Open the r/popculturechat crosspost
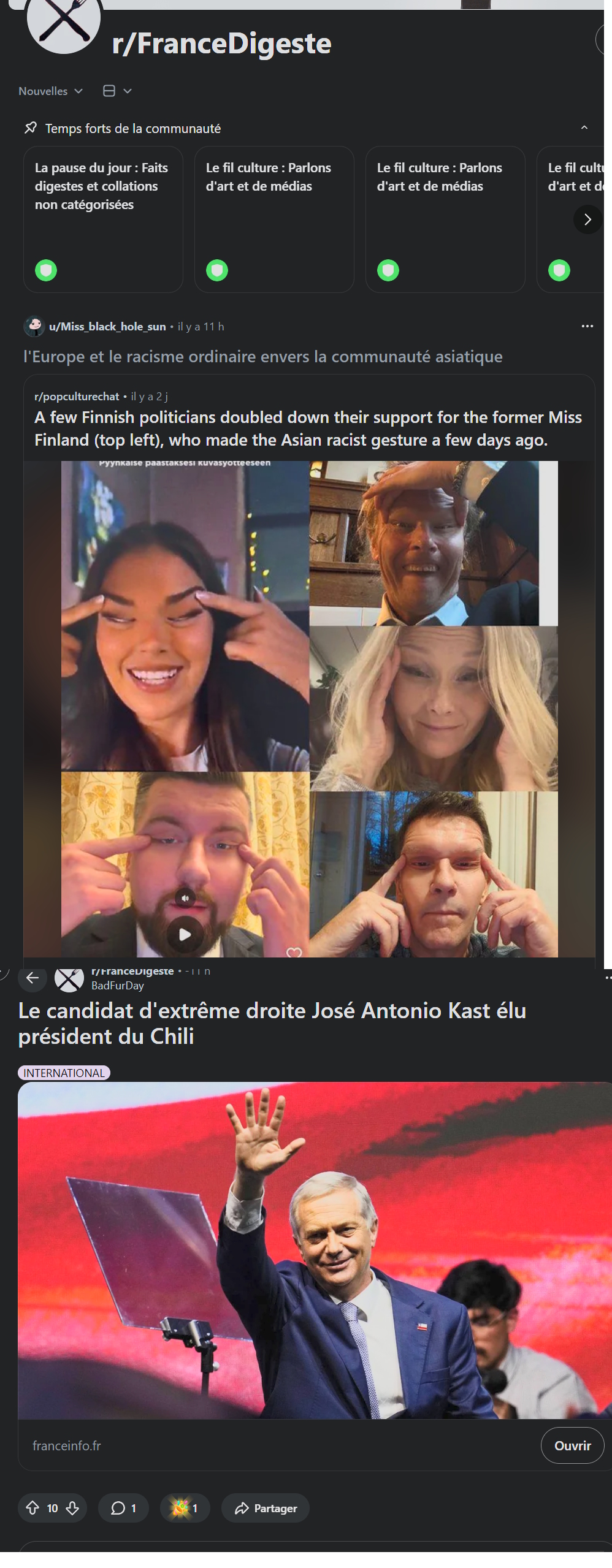 point(308,428)
